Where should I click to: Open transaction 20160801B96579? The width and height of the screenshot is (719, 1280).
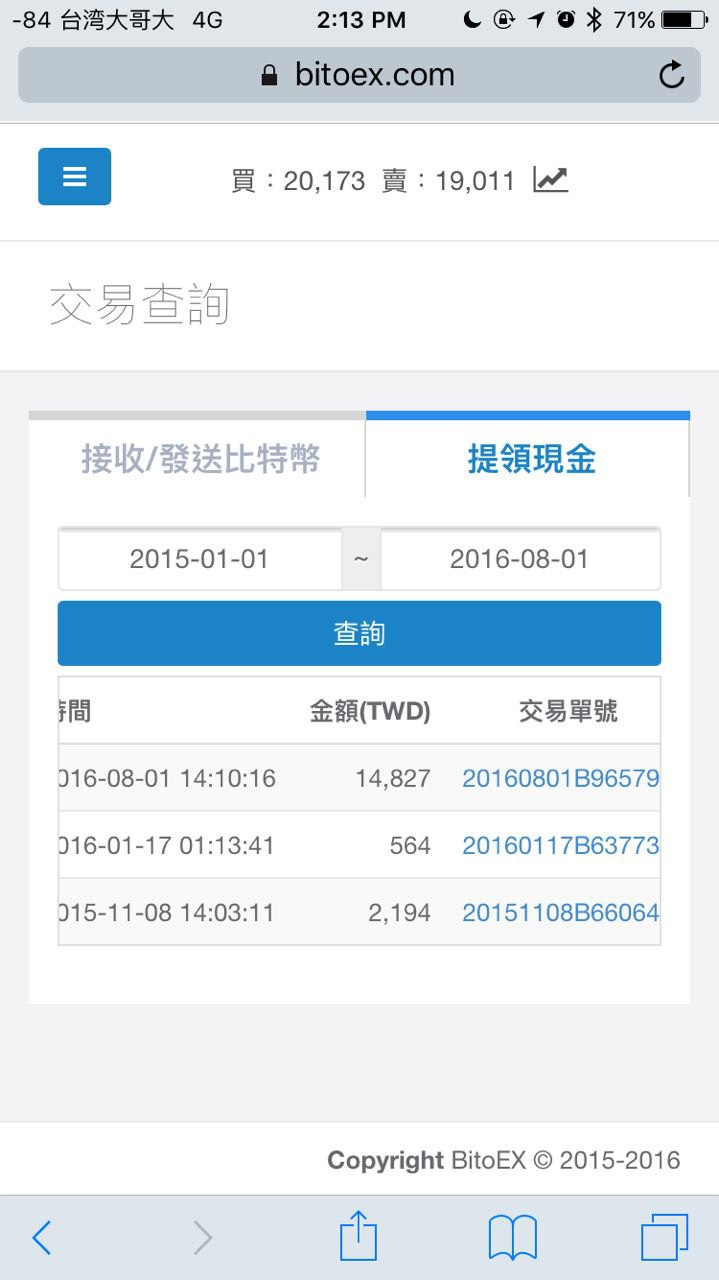(560, 778)
